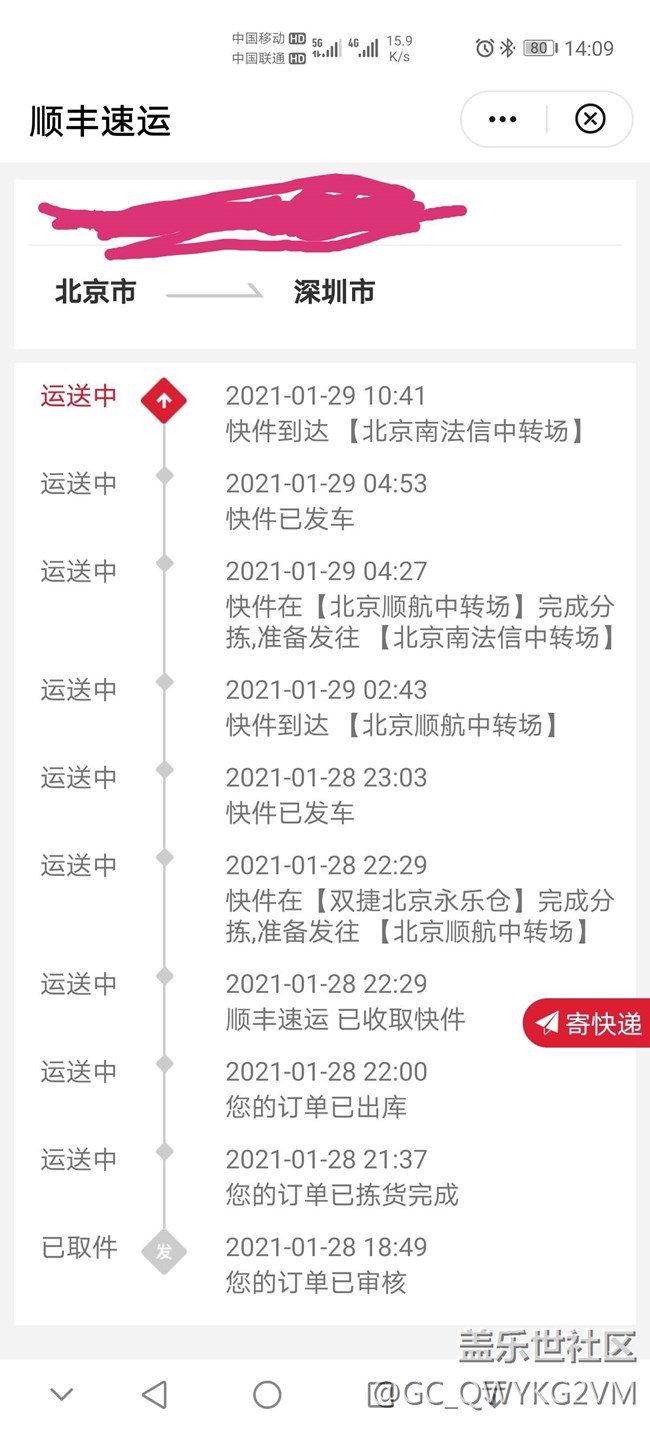
Task: Tap the 寄快递 floating button
Action: tap(586, 1023)
